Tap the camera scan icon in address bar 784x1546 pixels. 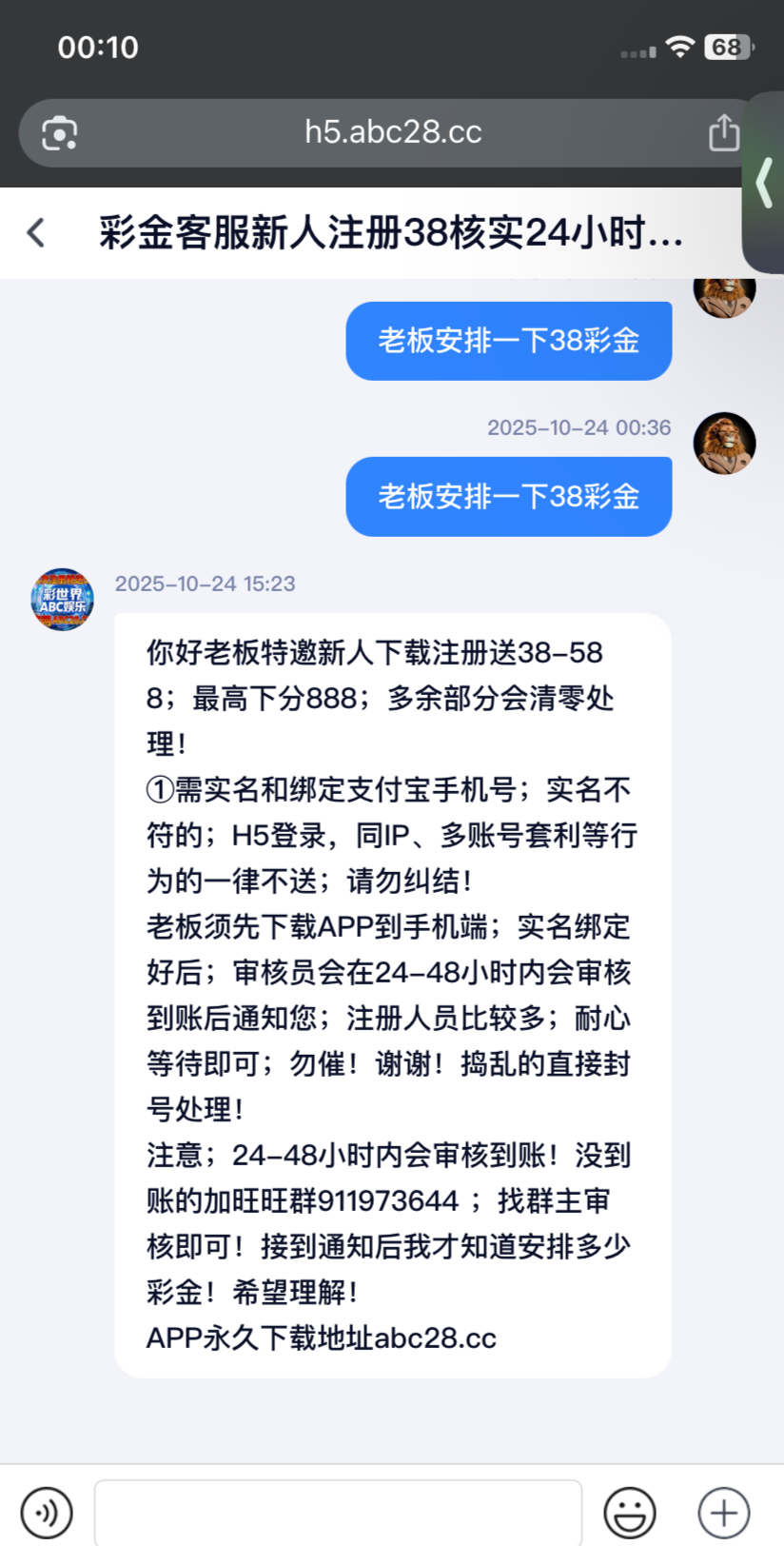[60, 132]
